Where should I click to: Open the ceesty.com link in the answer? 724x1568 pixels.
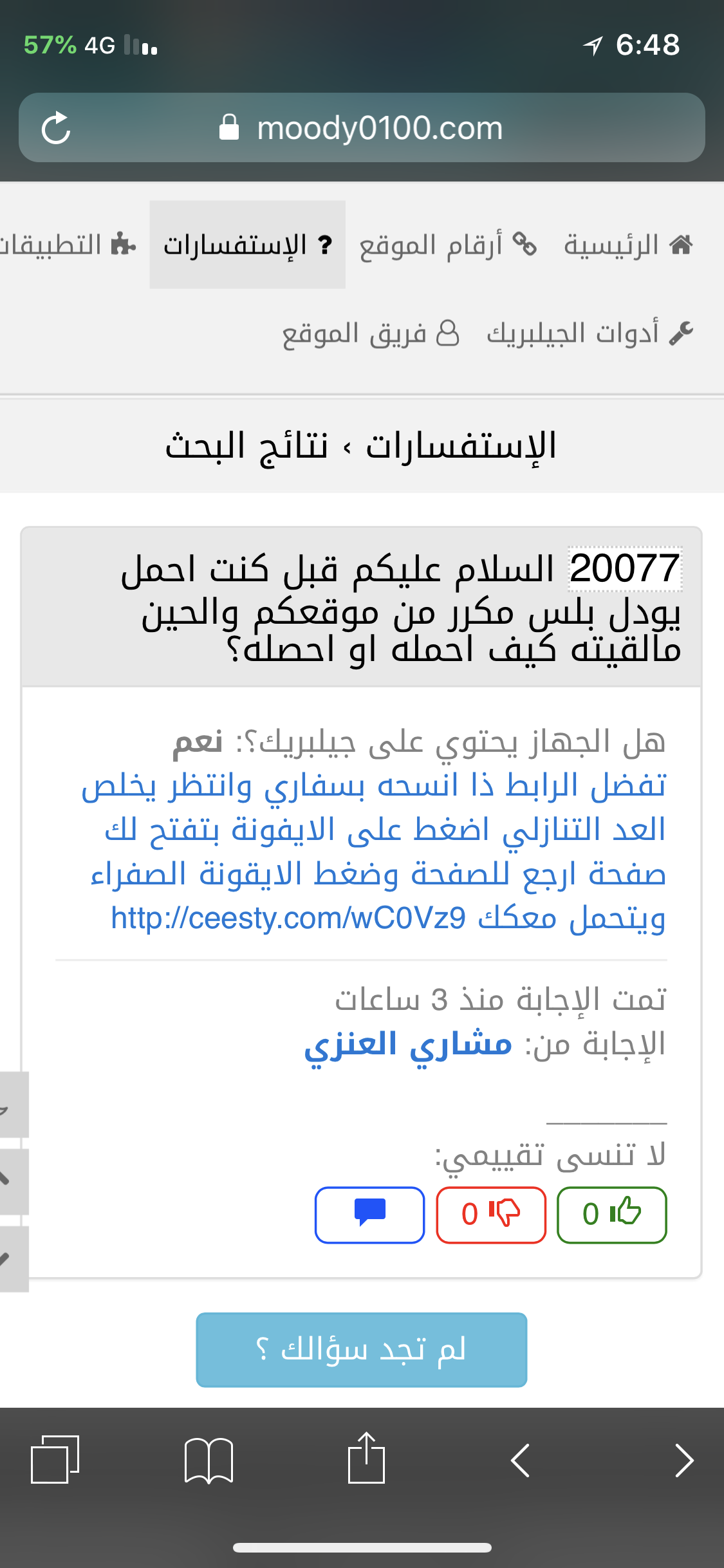pyautogui.click(x=288, y=919)
